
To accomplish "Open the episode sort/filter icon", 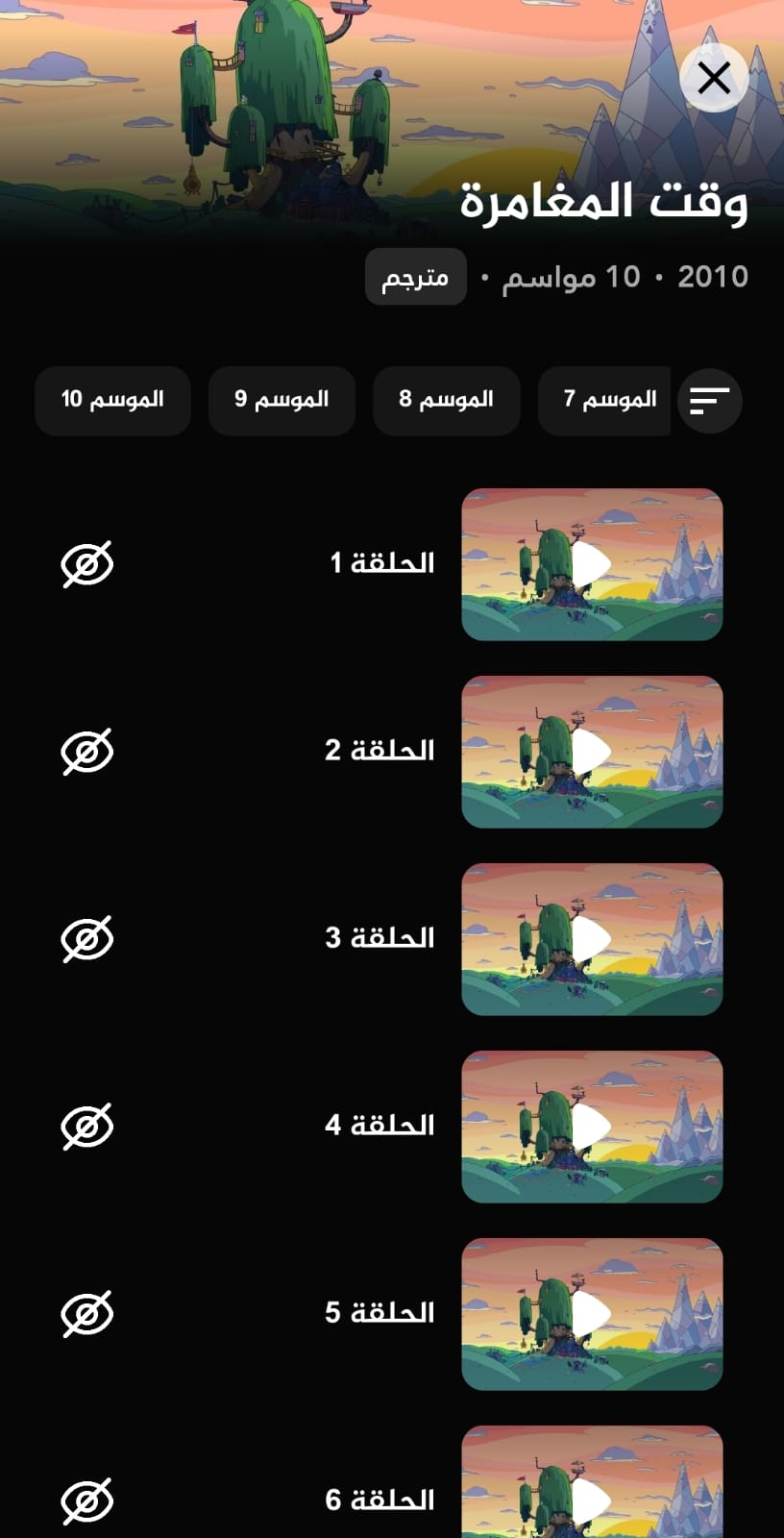I will tap(710, 401).
